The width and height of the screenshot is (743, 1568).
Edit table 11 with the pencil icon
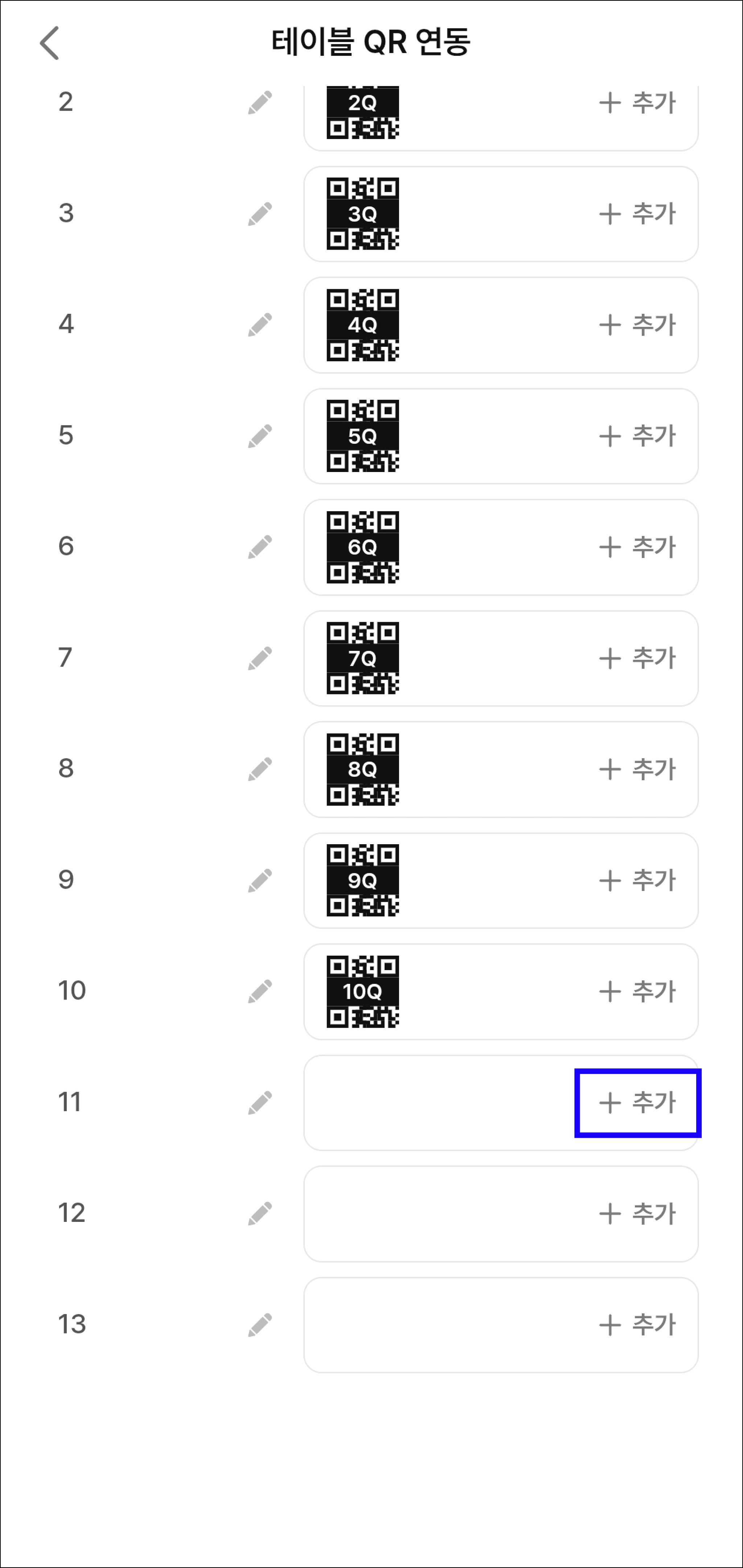tap(260, 1102)
